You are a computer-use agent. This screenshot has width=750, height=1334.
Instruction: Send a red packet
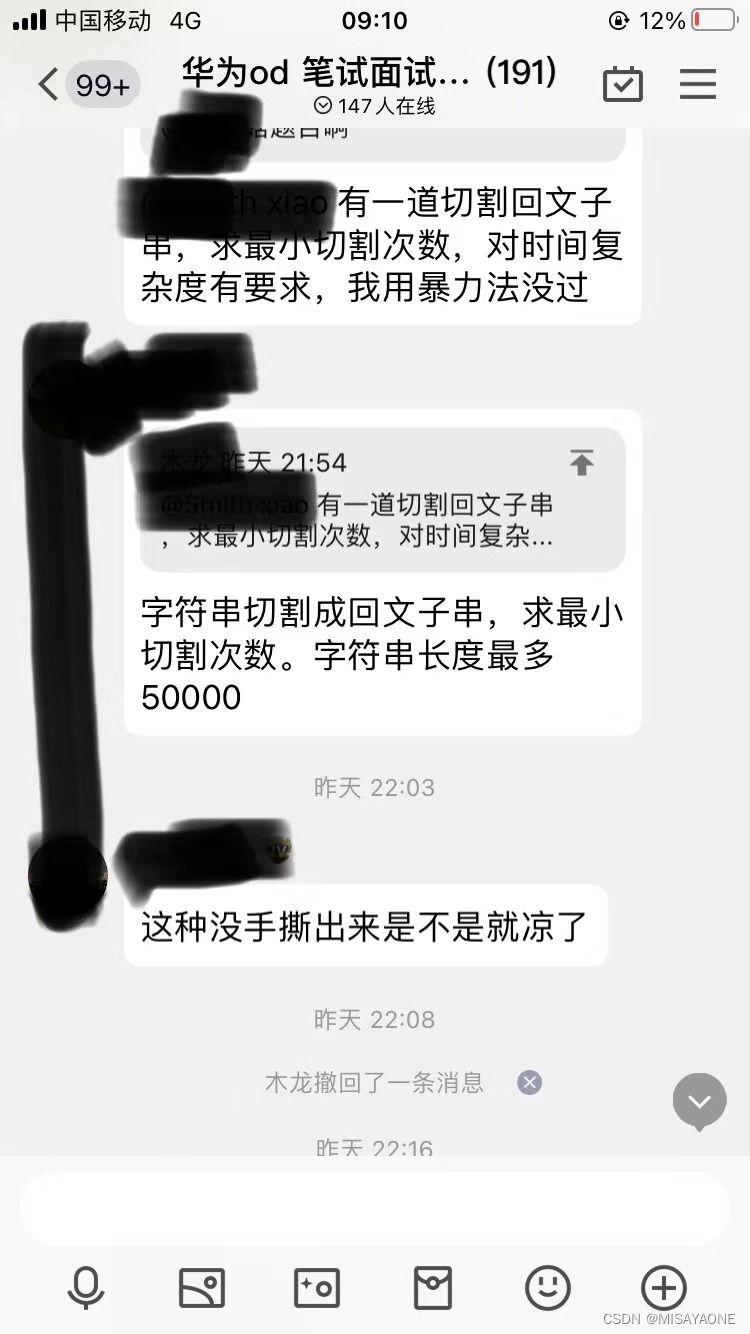[x=433, y=1287]
